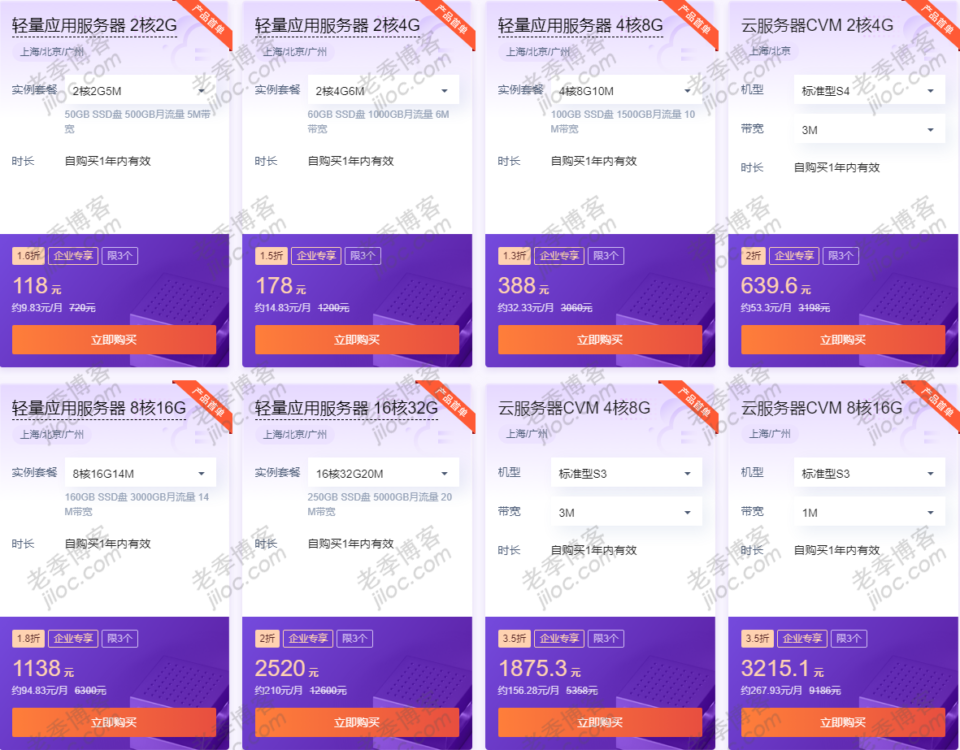Open the model dropdown for CVM 4核8G
This screenshot has height=750, width=960.
[626, 473]
